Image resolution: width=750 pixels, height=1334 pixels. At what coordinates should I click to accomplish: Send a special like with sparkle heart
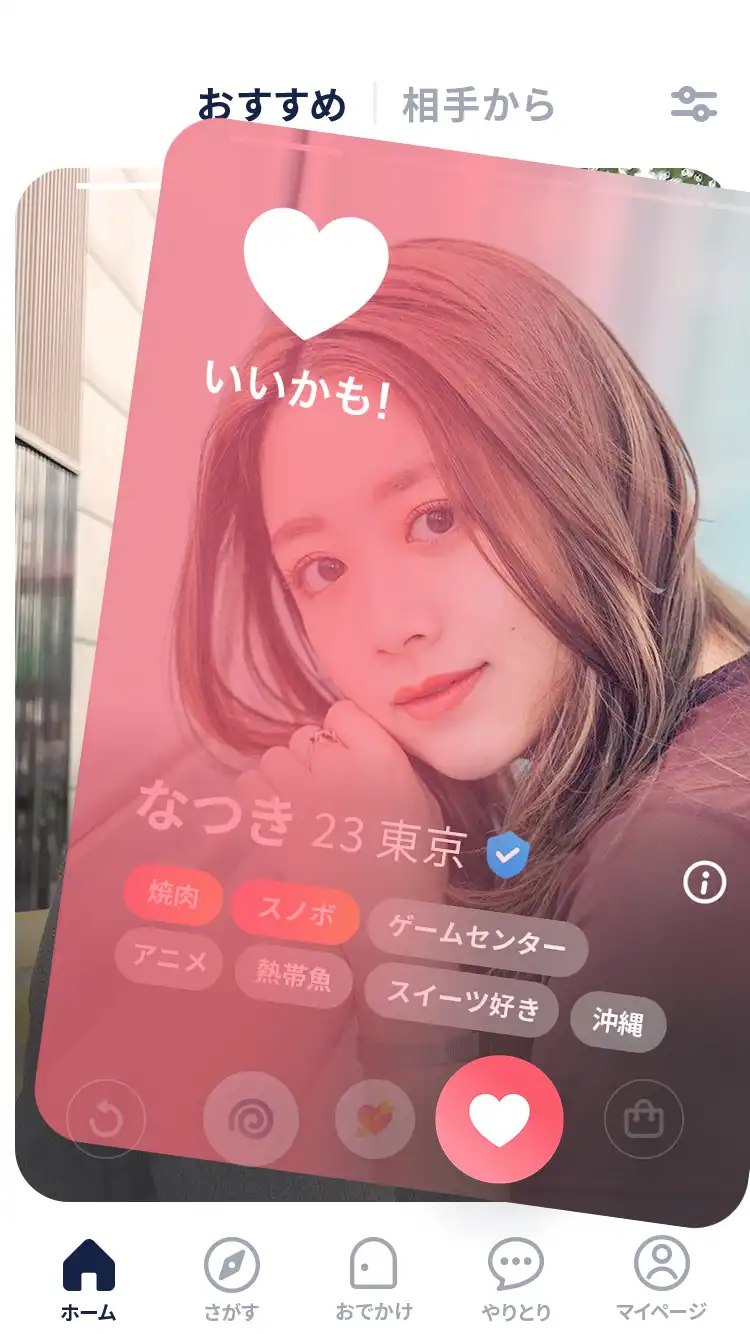point(375,1119)
